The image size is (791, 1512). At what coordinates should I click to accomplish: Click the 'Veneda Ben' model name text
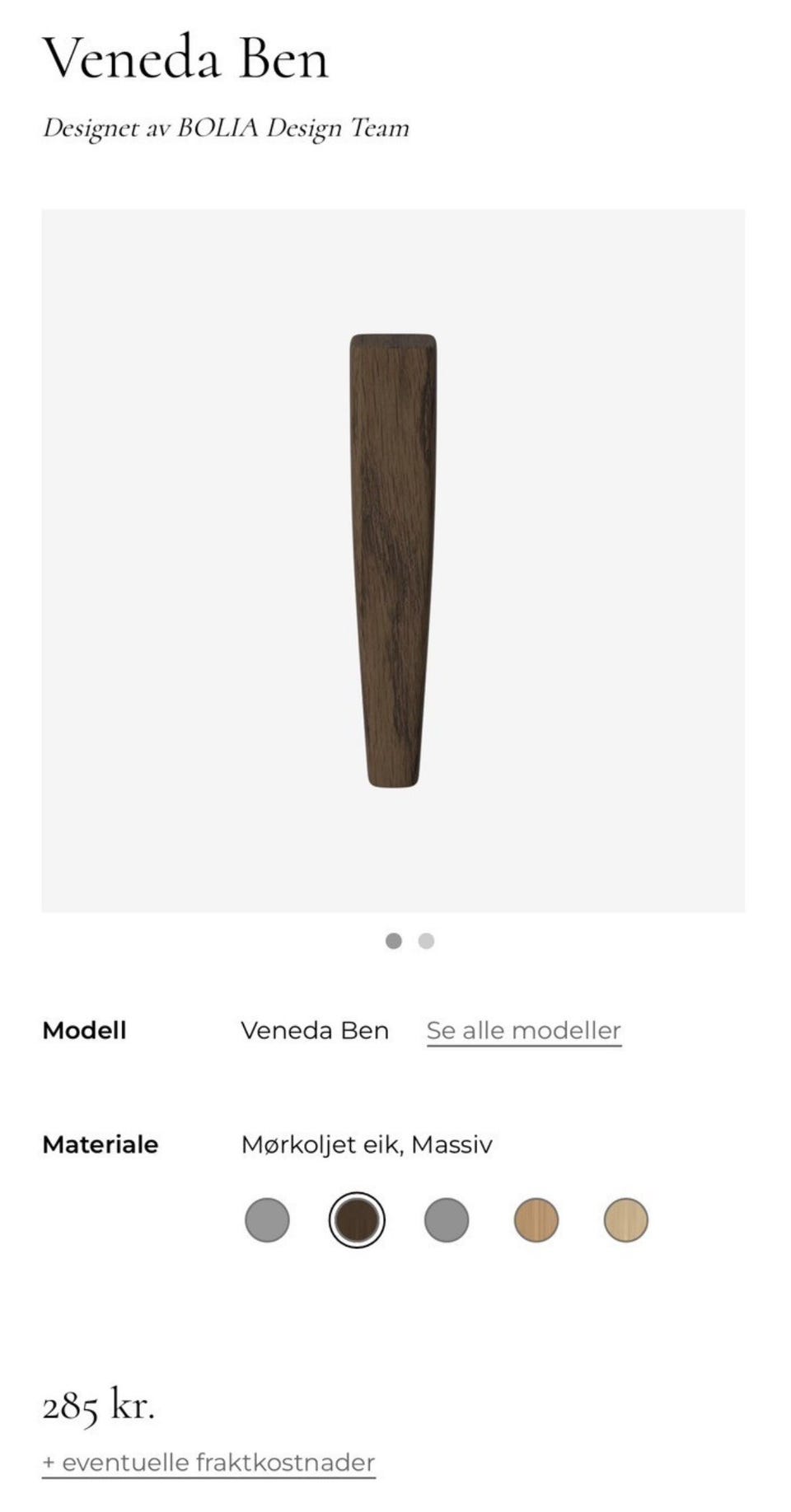coord(316,1029)
